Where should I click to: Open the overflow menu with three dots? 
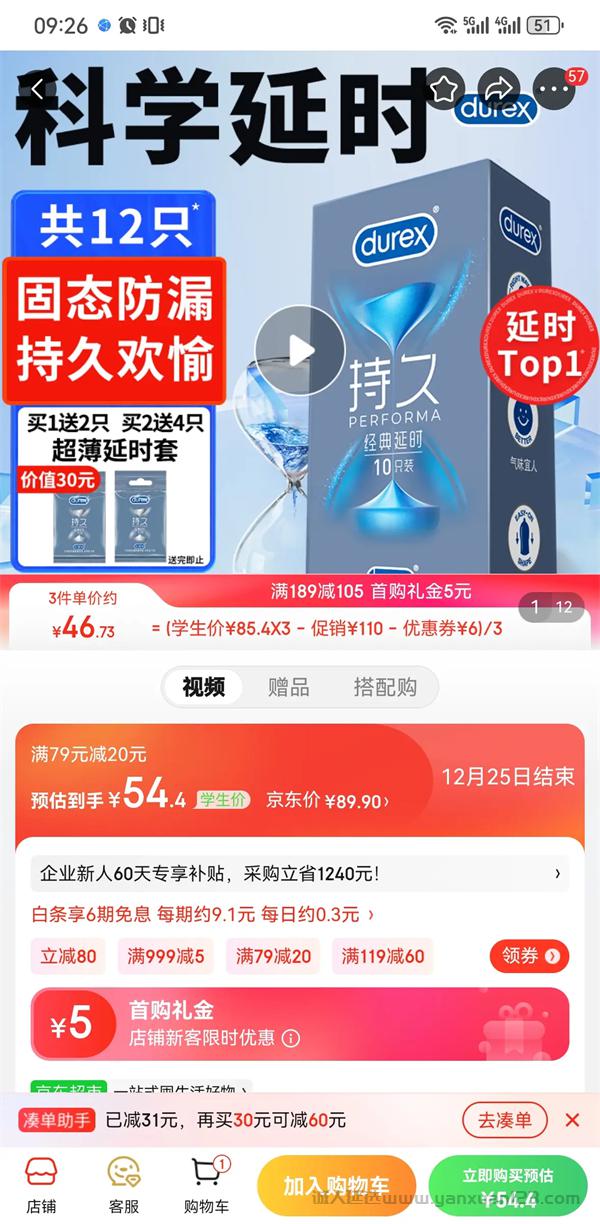coord(553,90)
